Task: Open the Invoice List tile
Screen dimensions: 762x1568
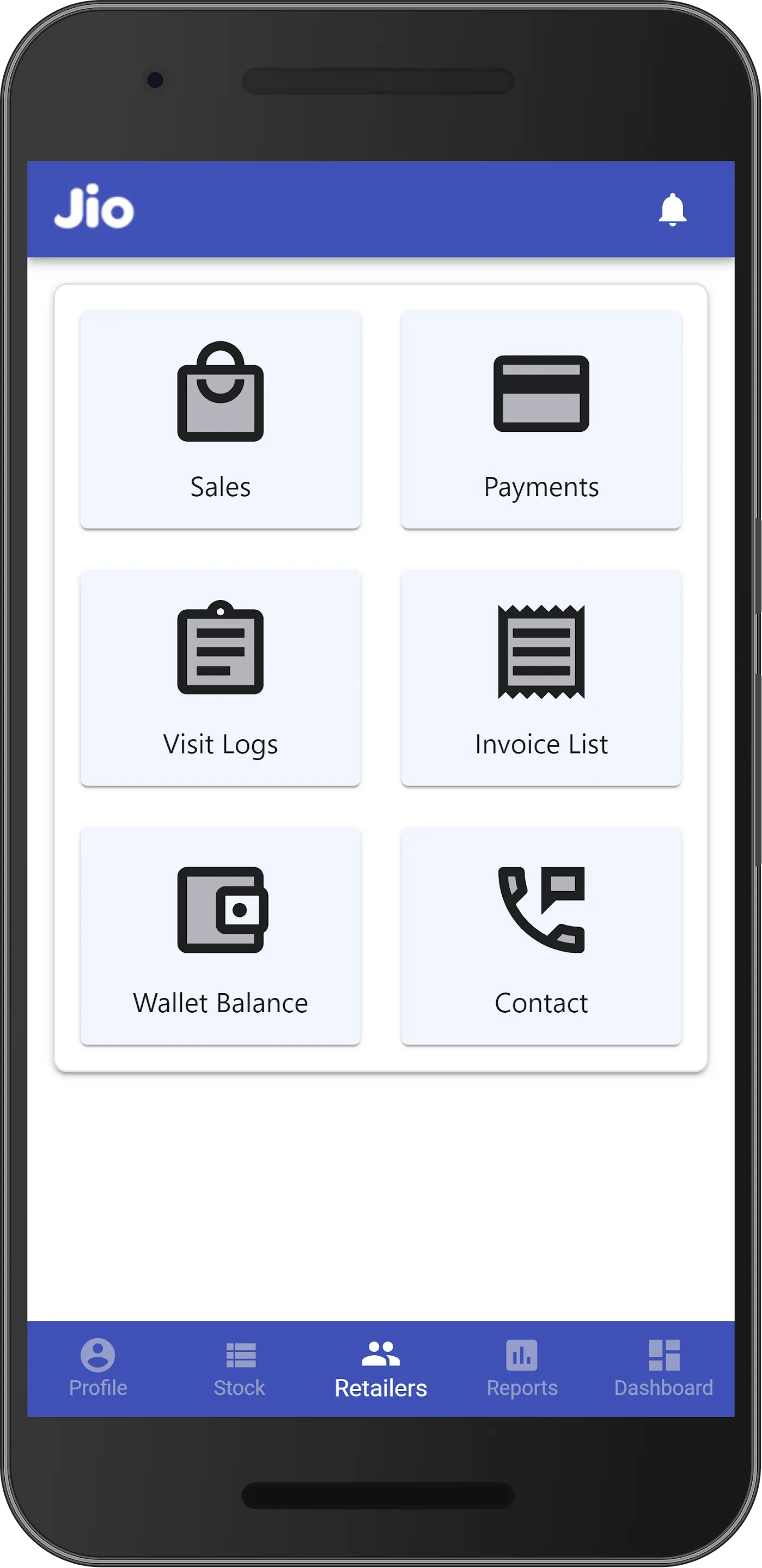Action: pos(541,677)
